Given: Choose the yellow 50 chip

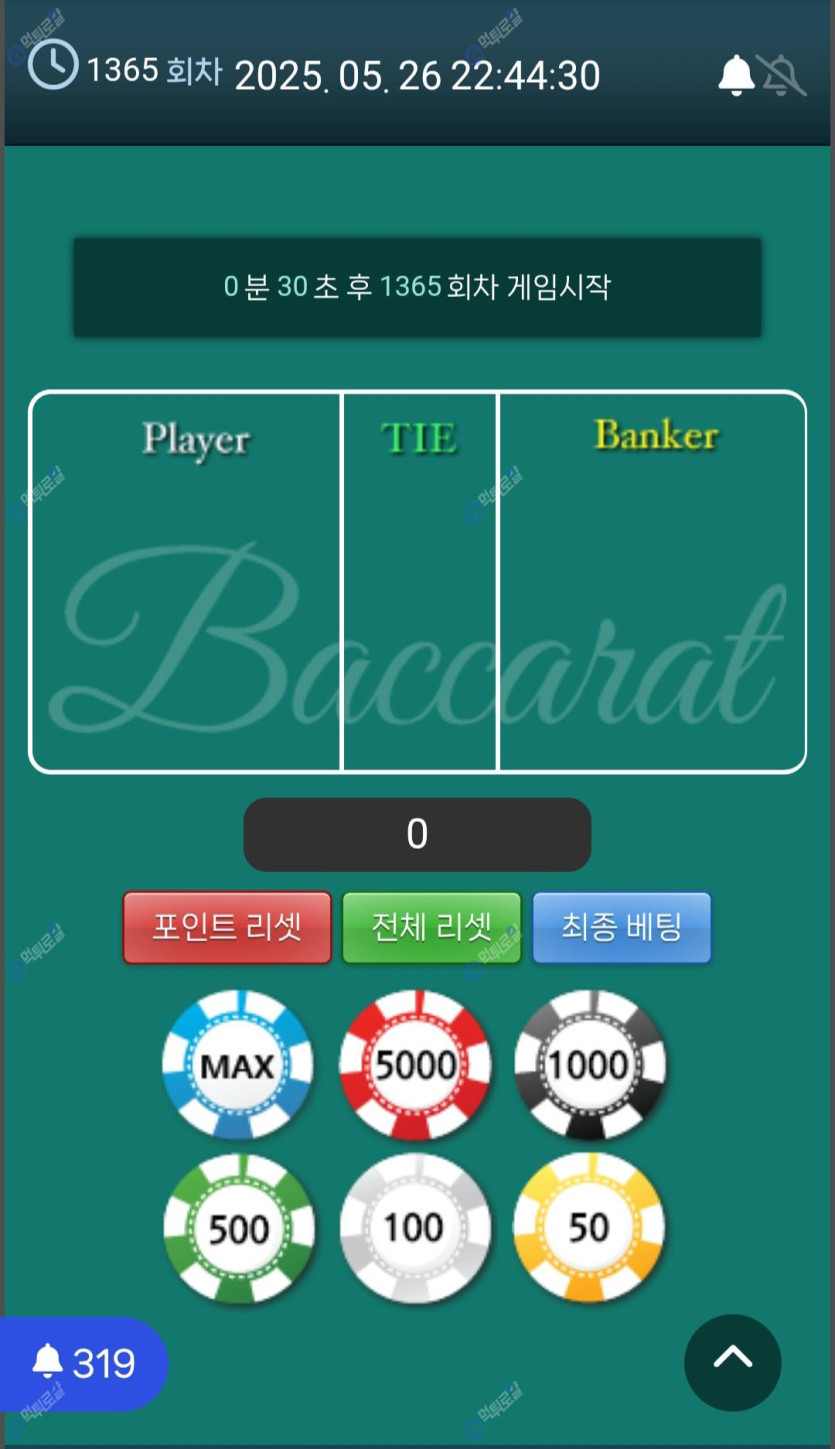Looking at the screenshot, I should 589,1228.
